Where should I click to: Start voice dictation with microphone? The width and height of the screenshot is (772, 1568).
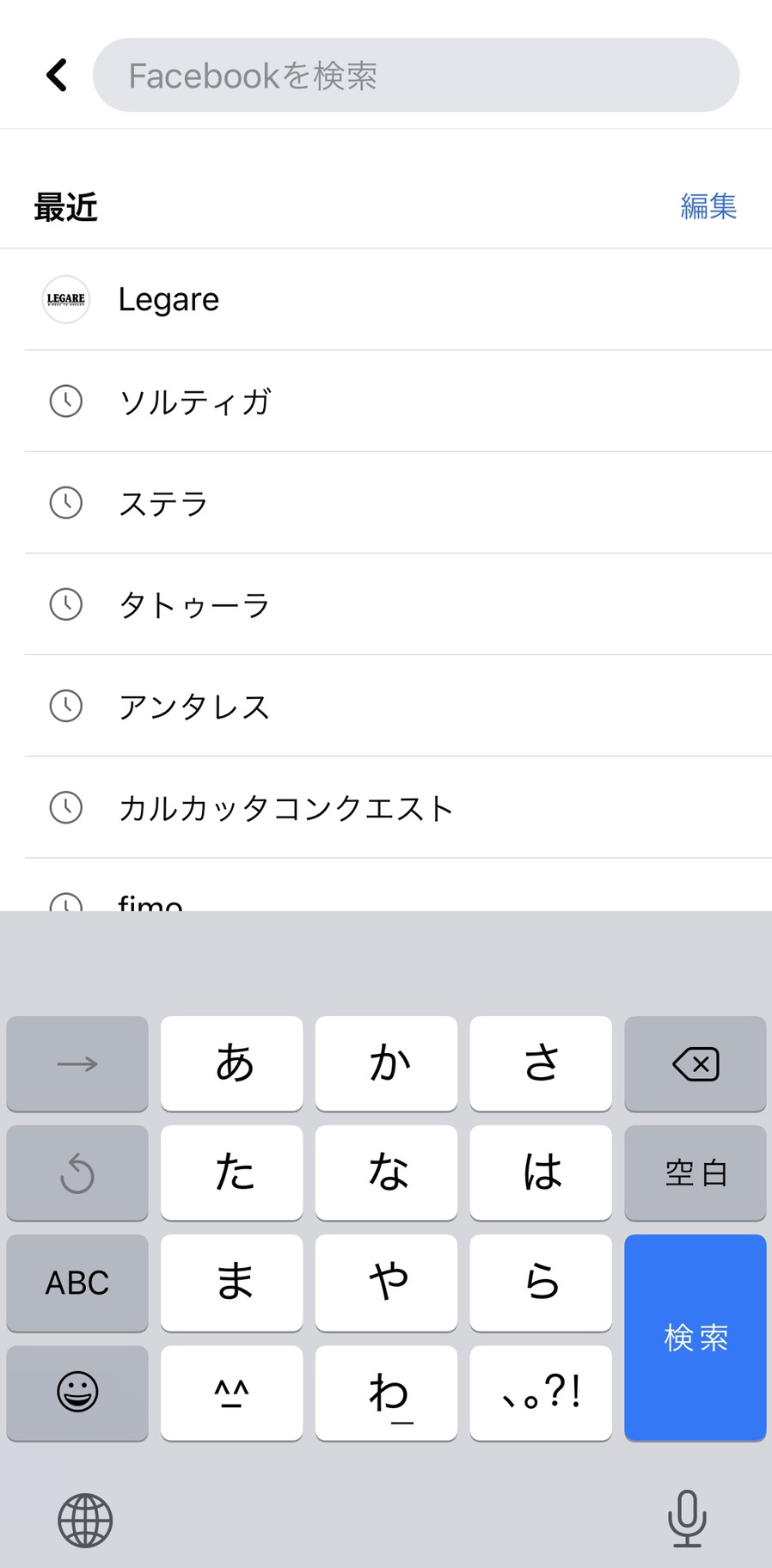tap(687, 1518)
